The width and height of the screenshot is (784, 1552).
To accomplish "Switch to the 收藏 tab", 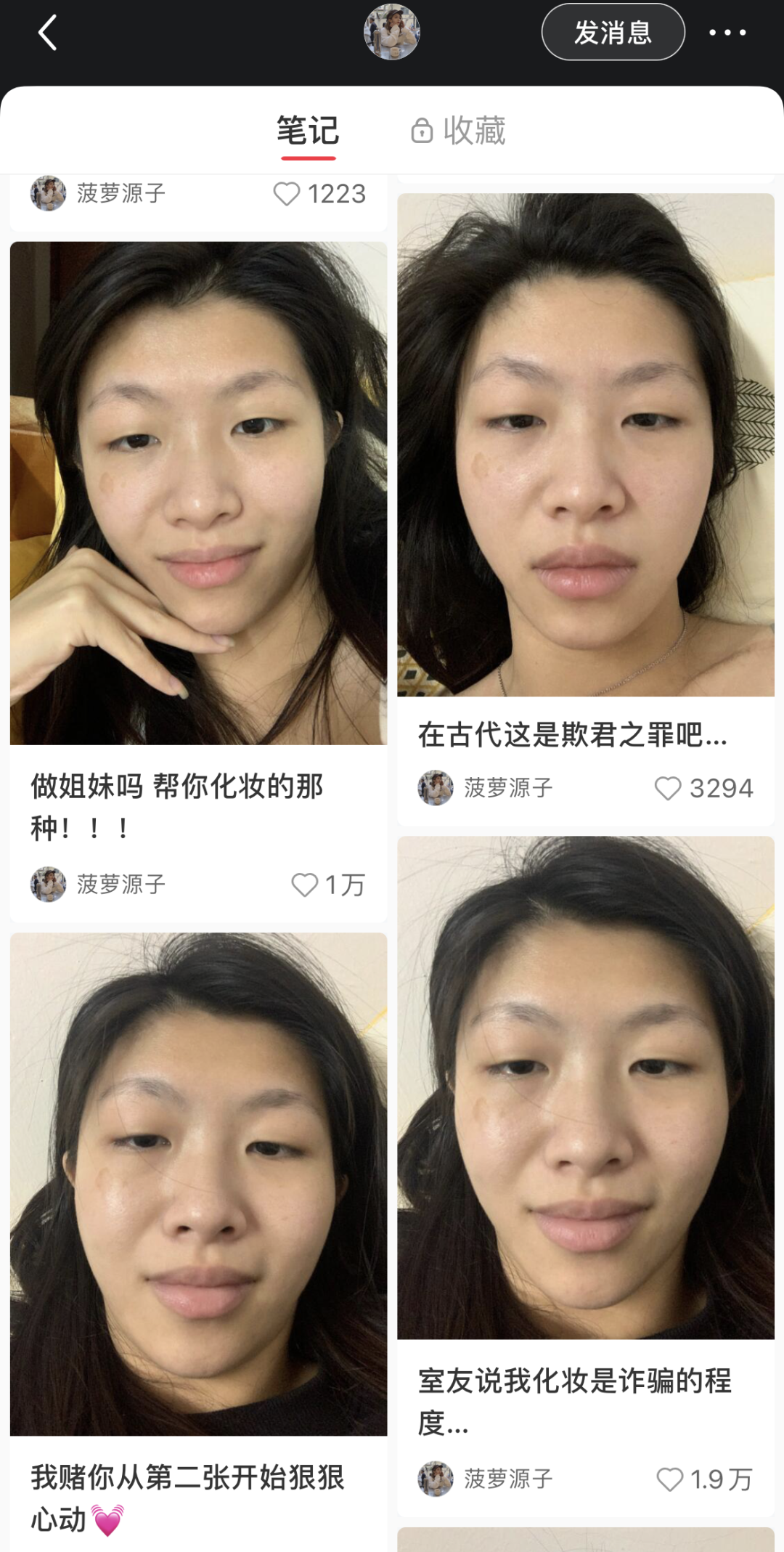I will point(459,131).
